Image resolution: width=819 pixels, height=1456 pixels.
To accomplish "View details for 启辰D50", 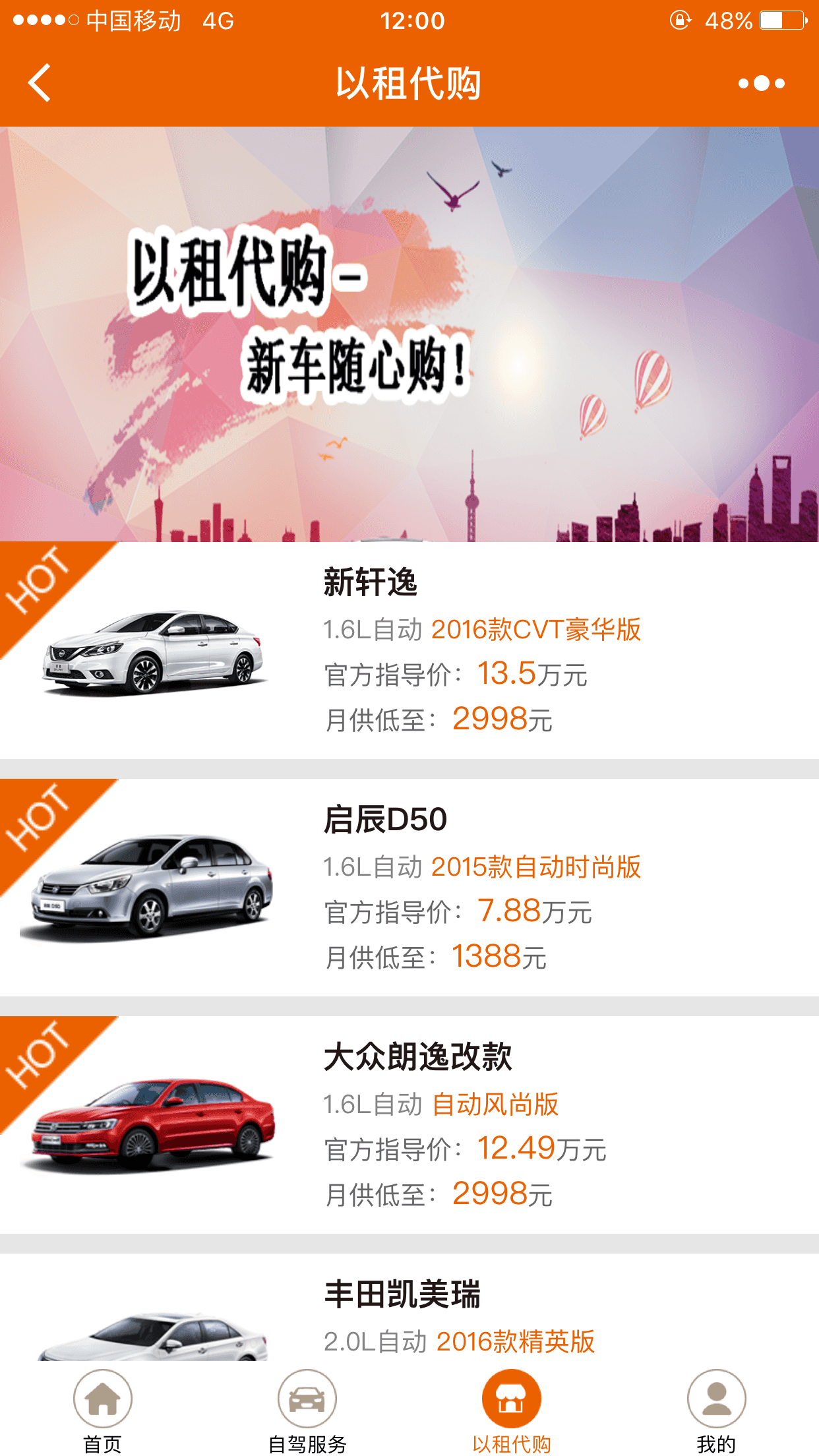I will click(409, 888).
